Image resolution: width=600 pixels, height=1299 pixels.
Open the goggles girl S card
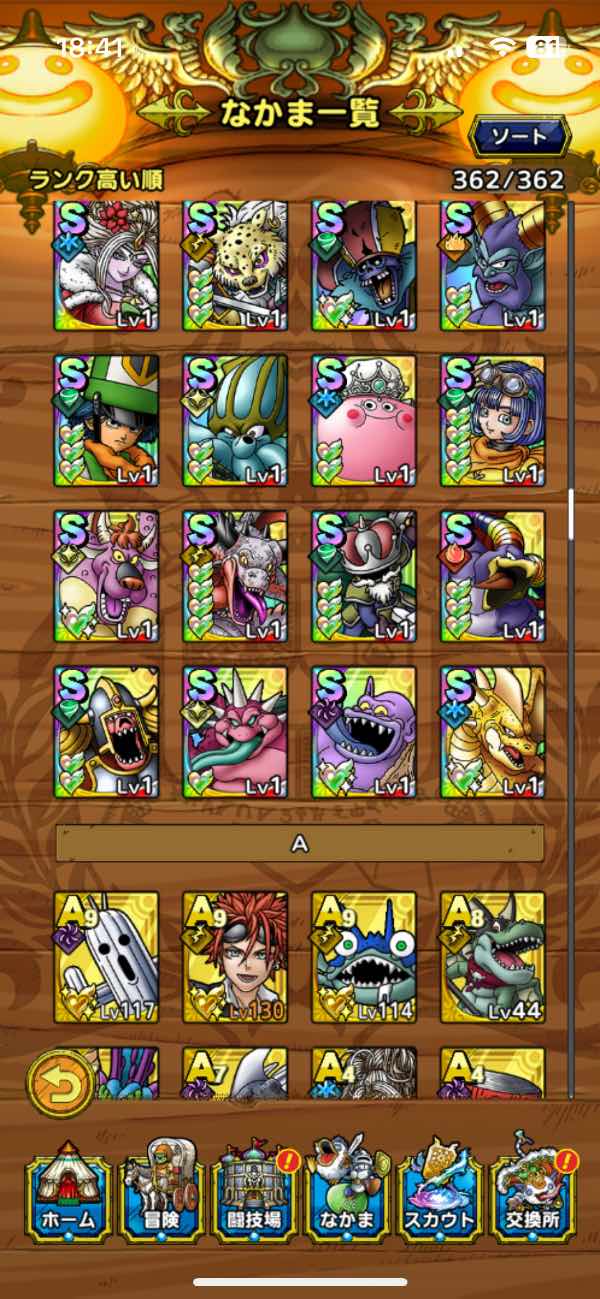point(493,420)
